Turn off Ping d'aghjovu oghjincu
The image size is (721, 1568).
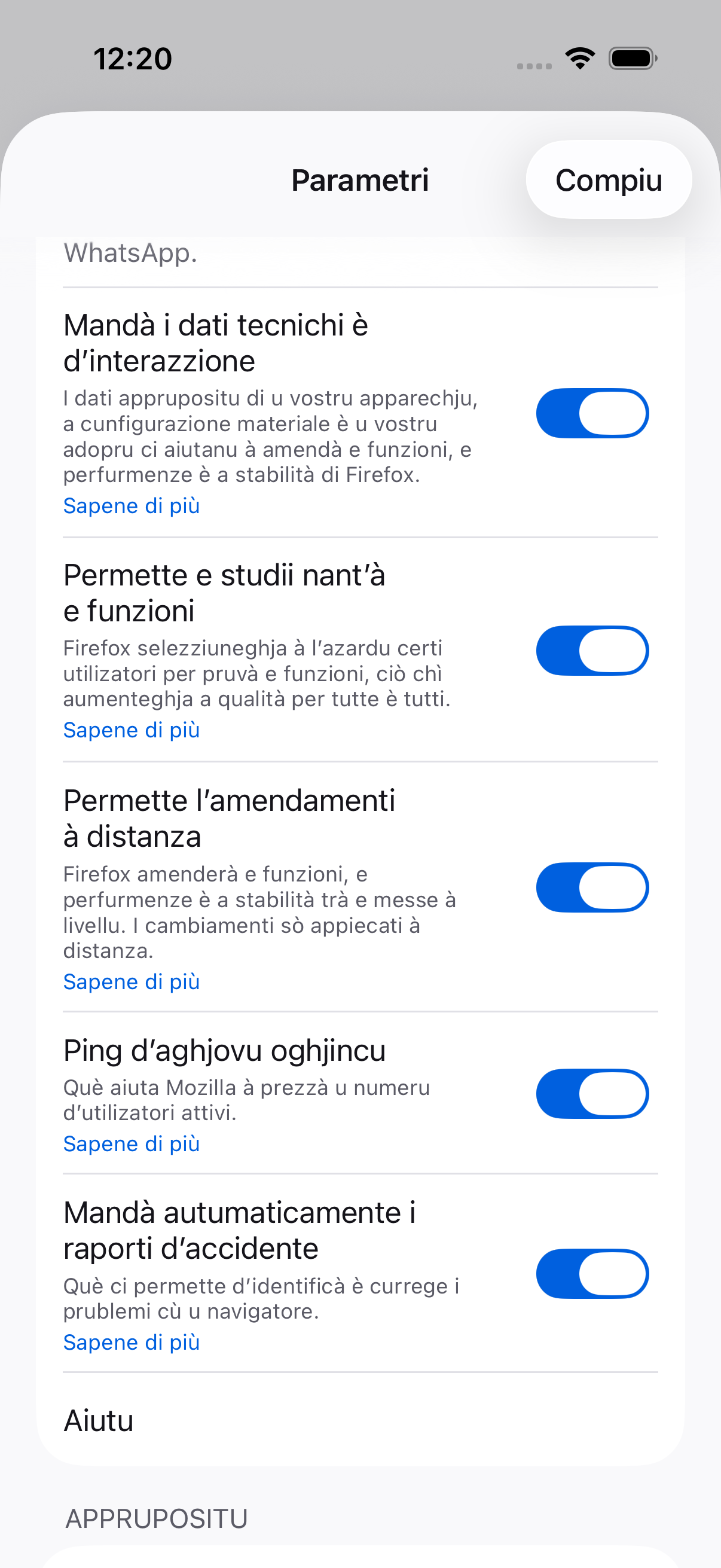592,1094
